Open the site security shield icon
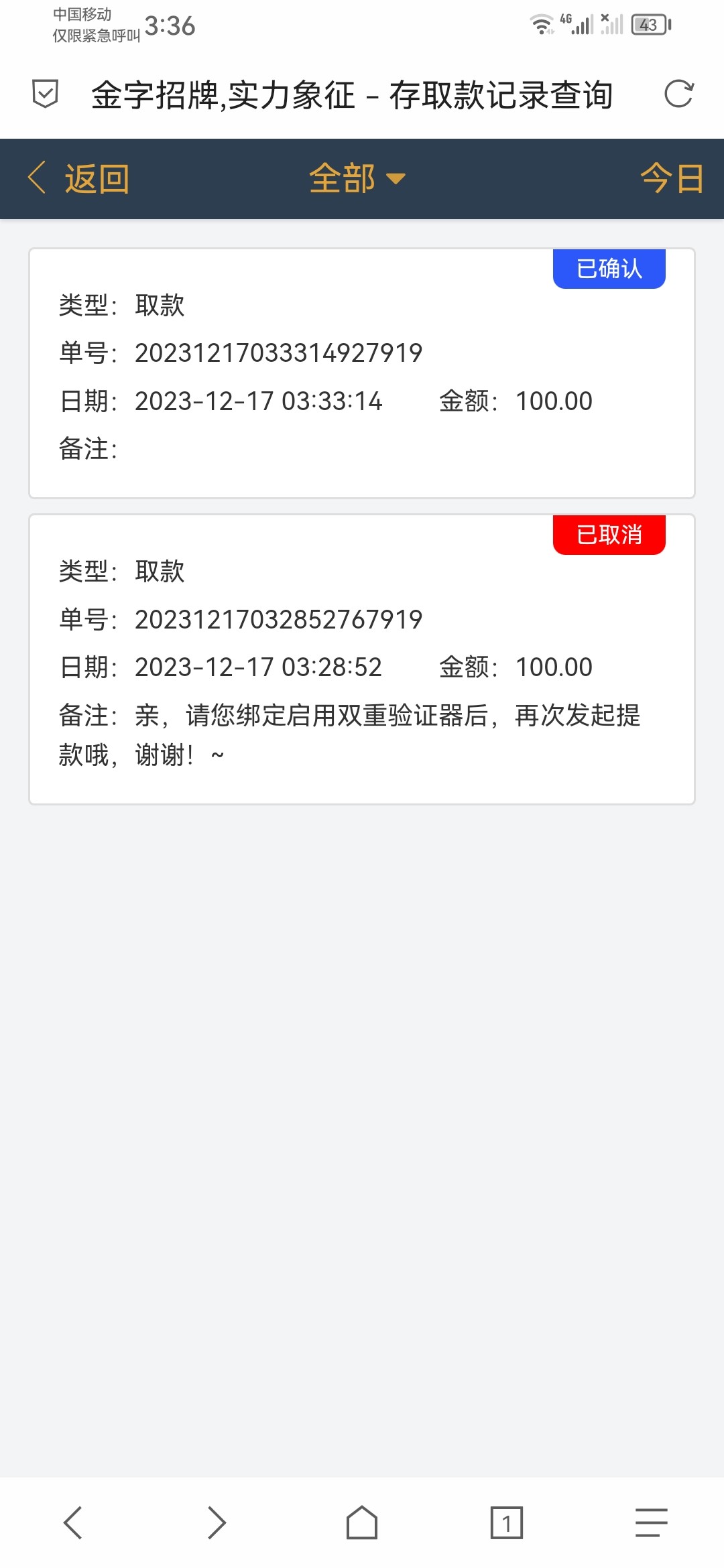Viewport: 724px width, 1568px height. (46, 94)
